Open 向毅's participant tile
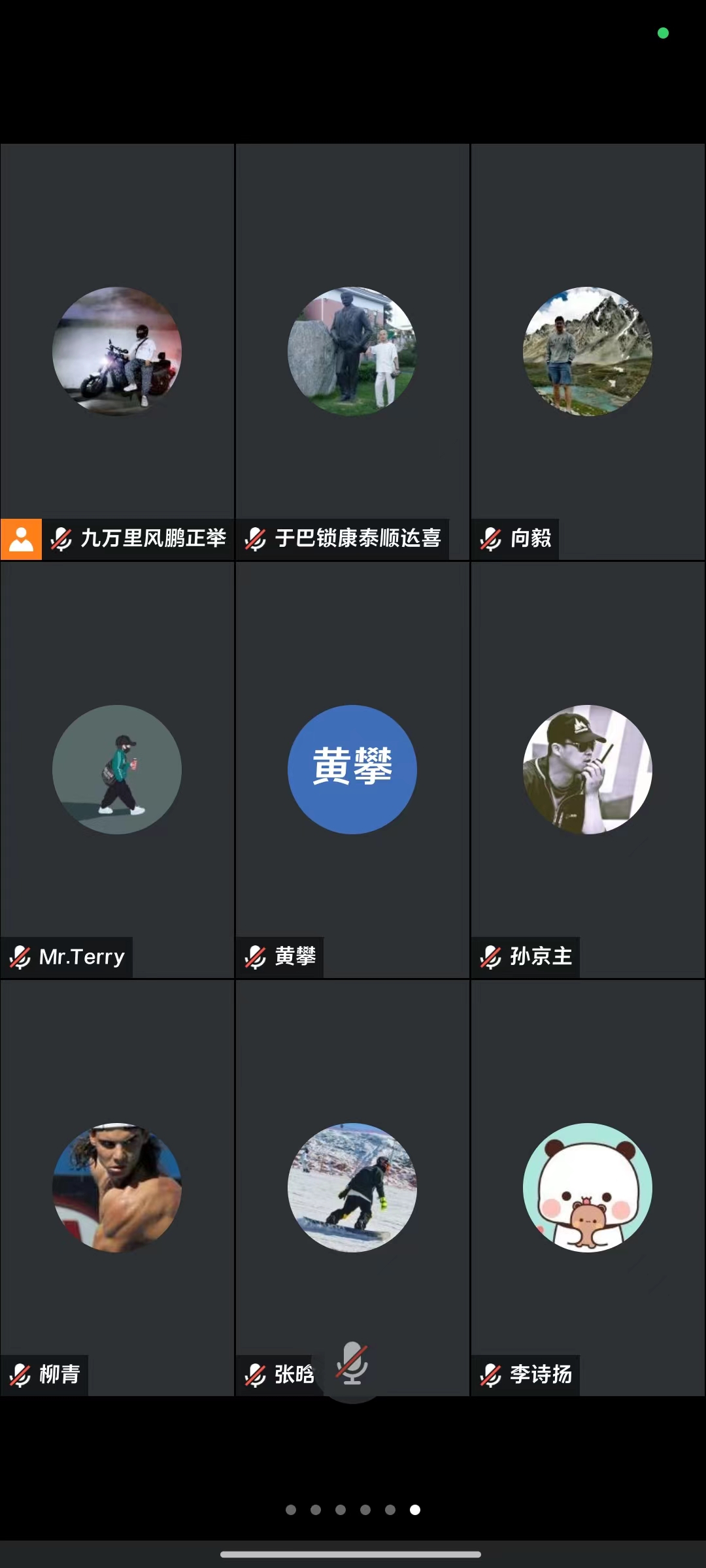 588,351
